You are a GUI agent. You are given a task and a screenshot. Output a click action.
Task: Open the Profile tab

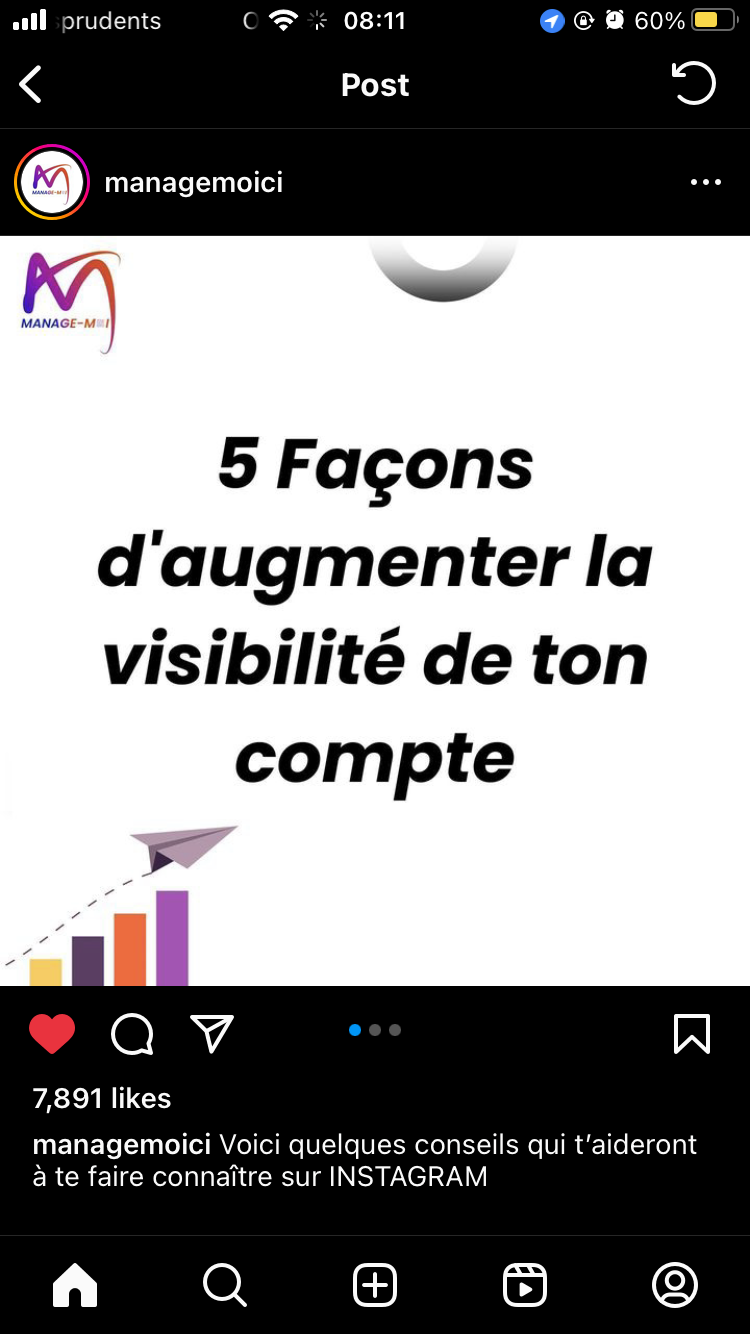click(675, 1285)
